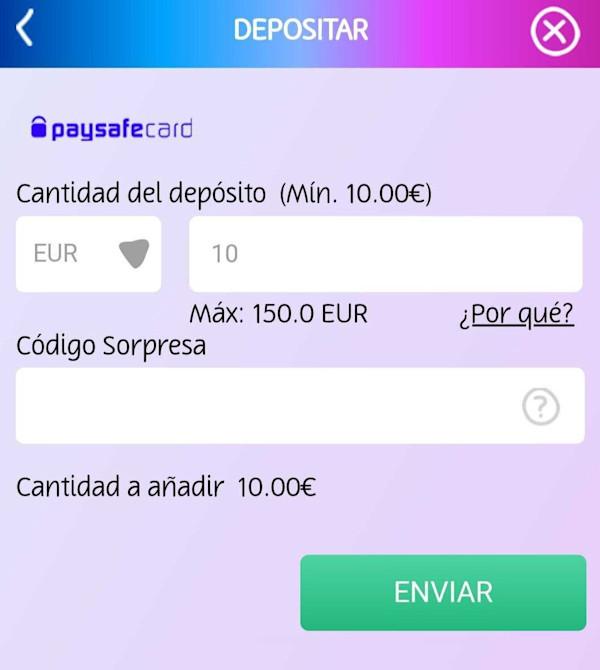This screenshot has width=600, height=670.
Task: Open the Código Sorpresa help icon
Action: click(541, 407)
